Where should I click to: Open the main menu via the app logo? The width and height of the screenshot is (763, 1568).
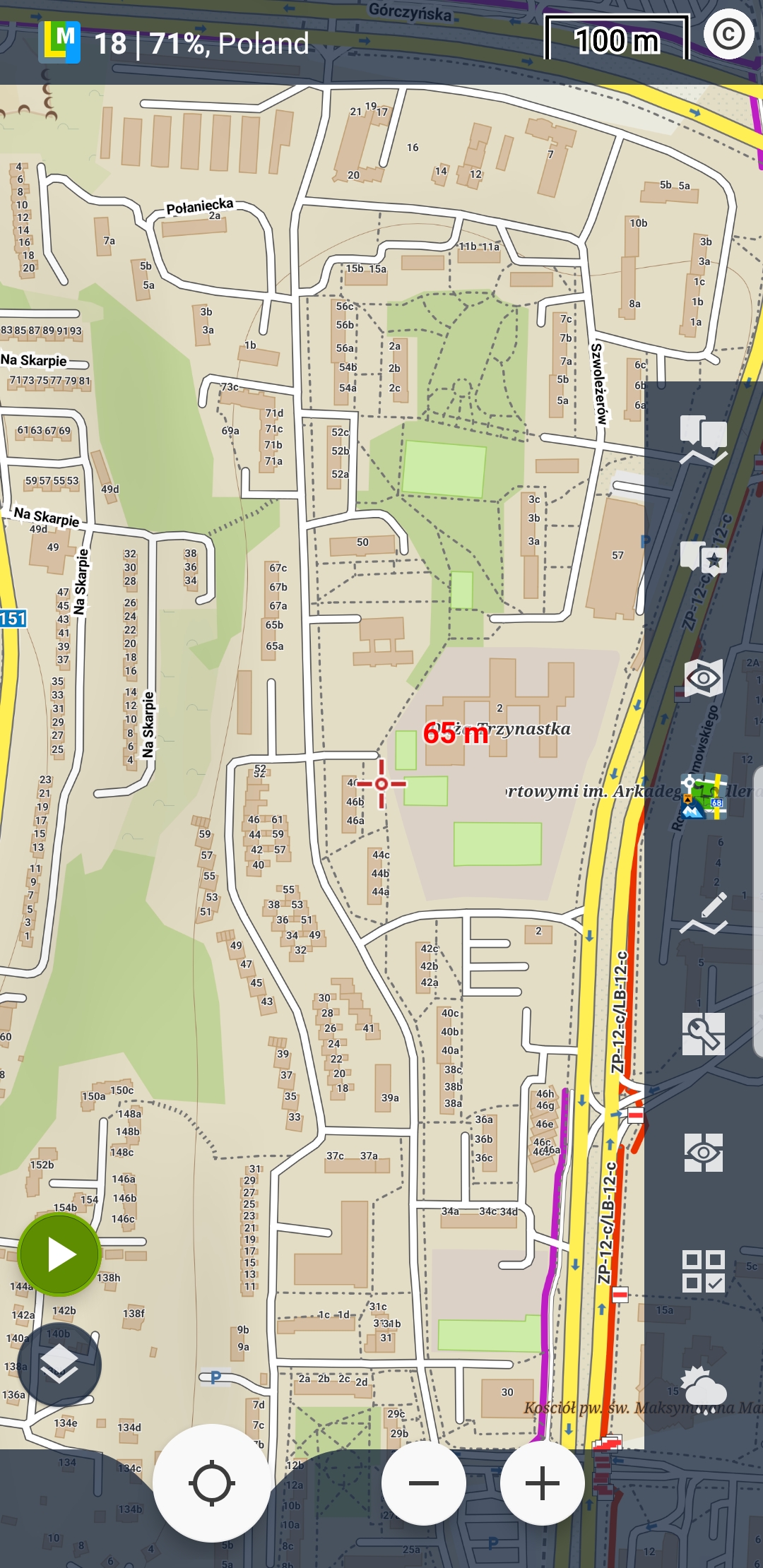59,42
